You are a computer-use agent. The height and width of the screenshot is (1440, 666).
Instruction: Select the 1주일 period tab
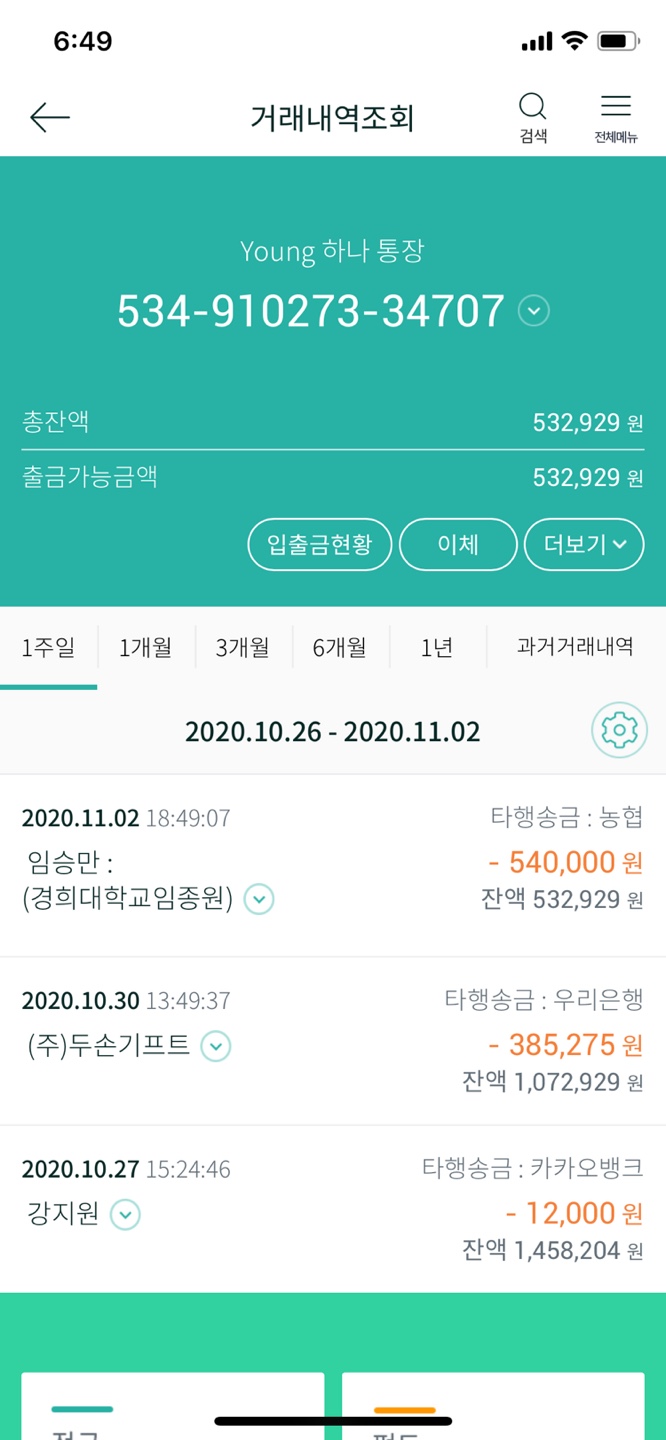pyautogui.click(x=49, y=647)
